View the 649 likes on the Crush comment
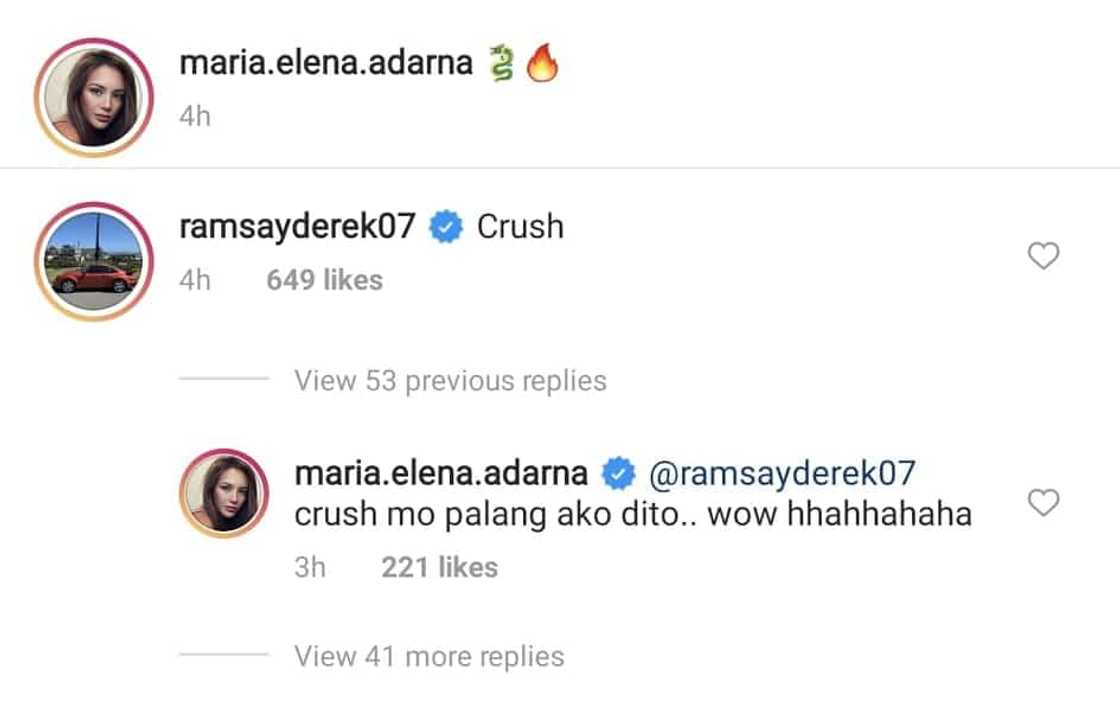This screenshot has width=1120, height=717. click(324, 280)
